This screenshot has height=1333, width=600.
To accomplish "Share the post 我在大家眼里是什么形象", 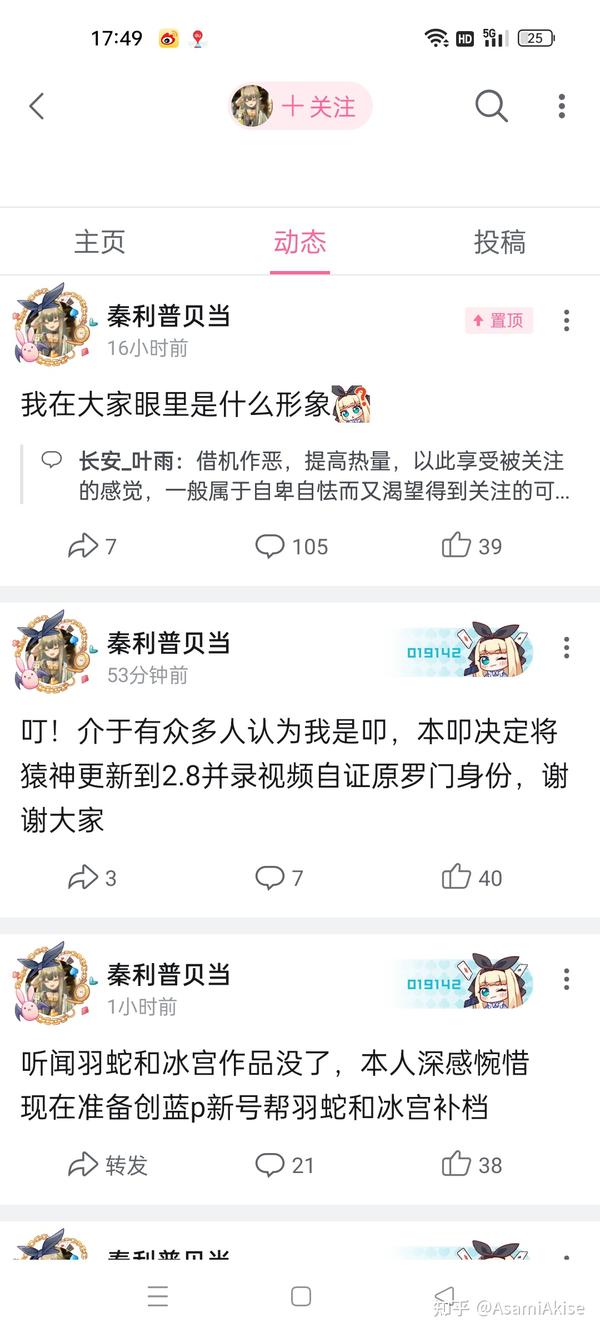I will [91, 546].
